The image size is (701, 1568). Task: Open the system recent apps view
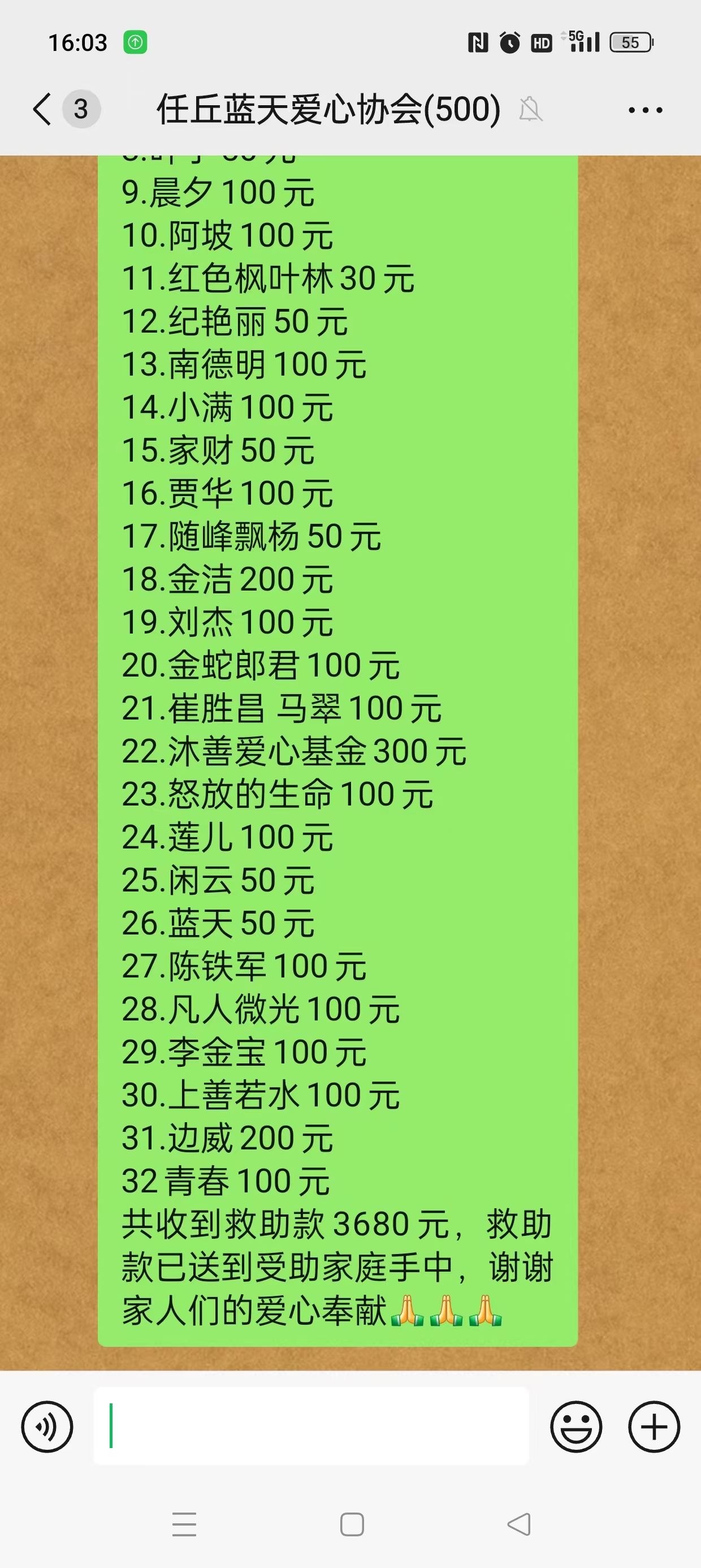[184, 1524]
